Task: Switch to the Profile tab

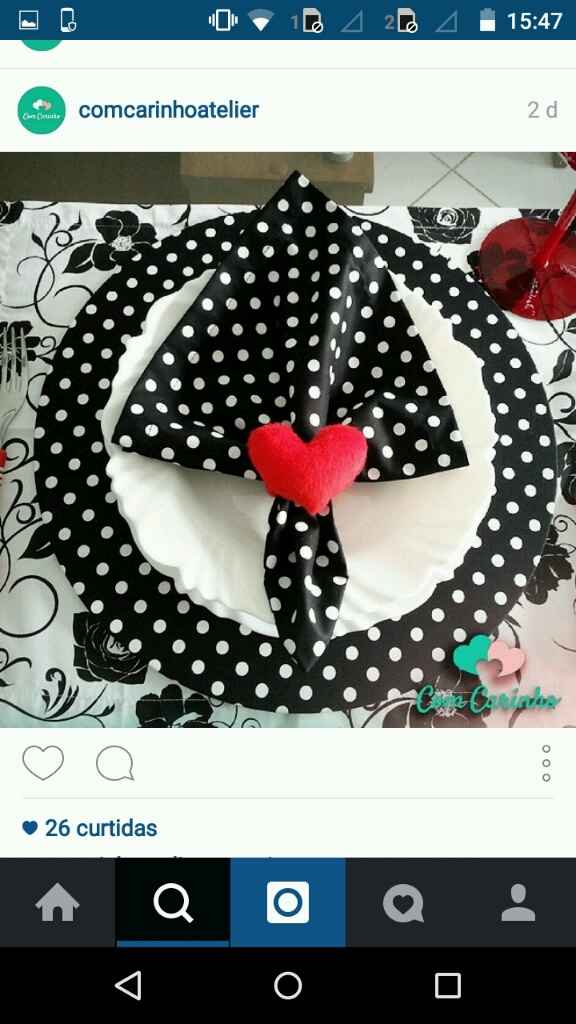Action: (x=519, y=902)
